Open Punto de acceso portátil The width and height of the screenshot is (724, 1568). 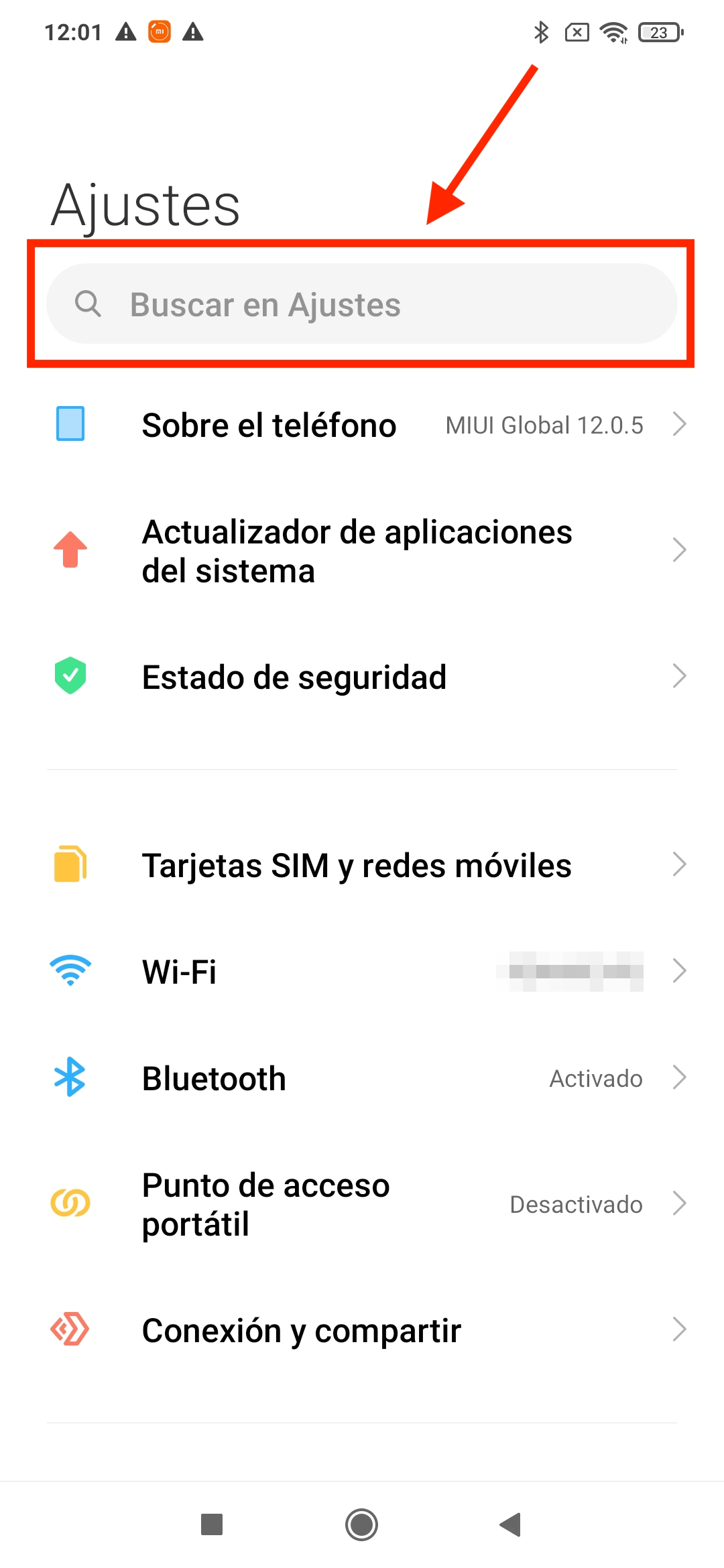tap(362, 1204)
